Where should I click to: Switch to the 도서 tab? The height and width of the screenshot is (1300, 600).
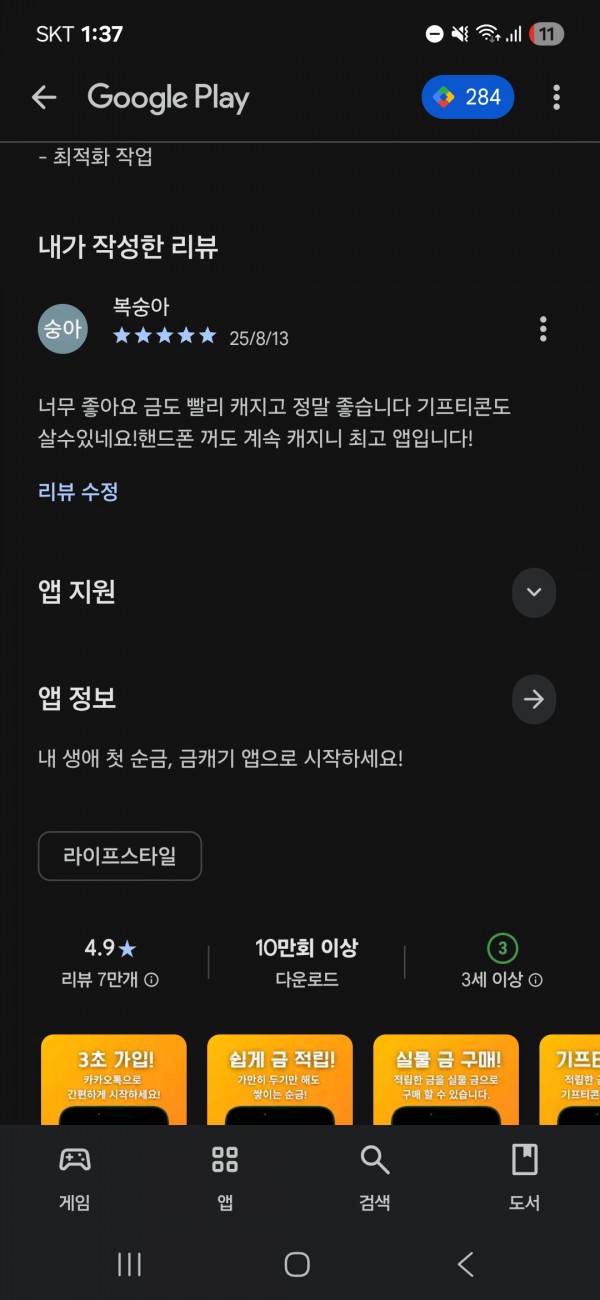tap(525, 1177)
